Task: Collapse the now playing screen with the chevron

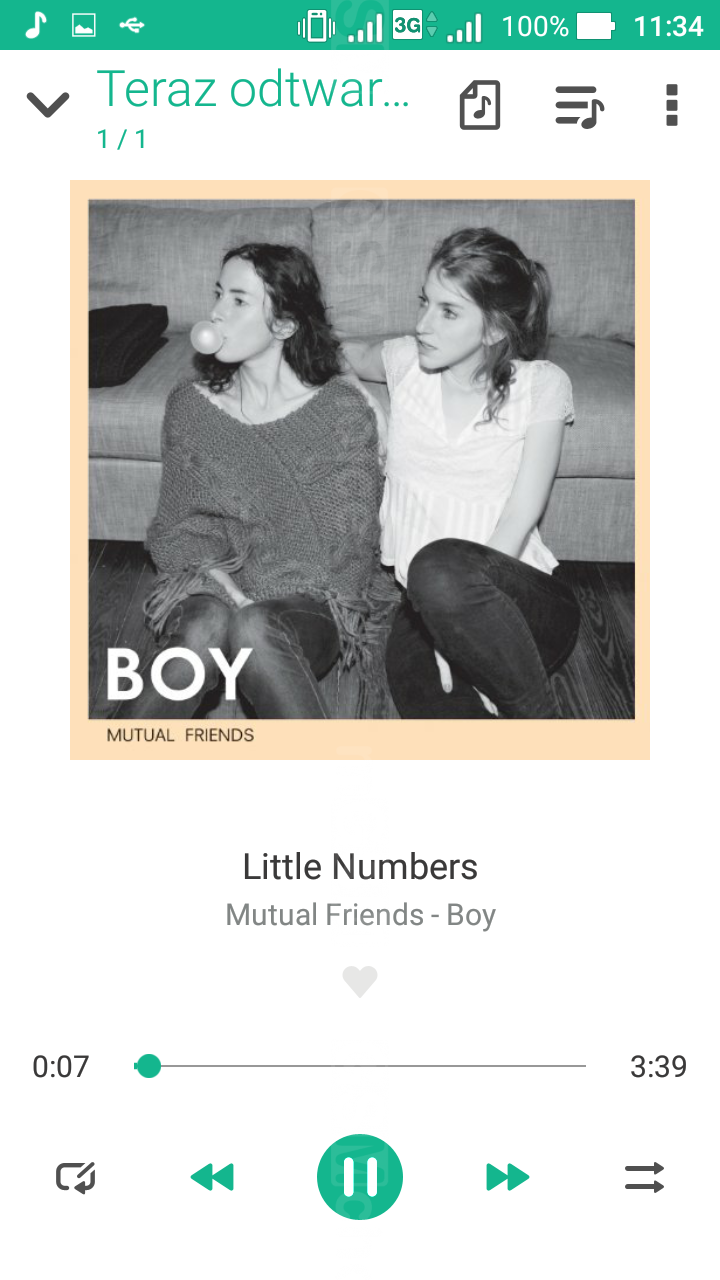Action: click(x=47, y=103)
